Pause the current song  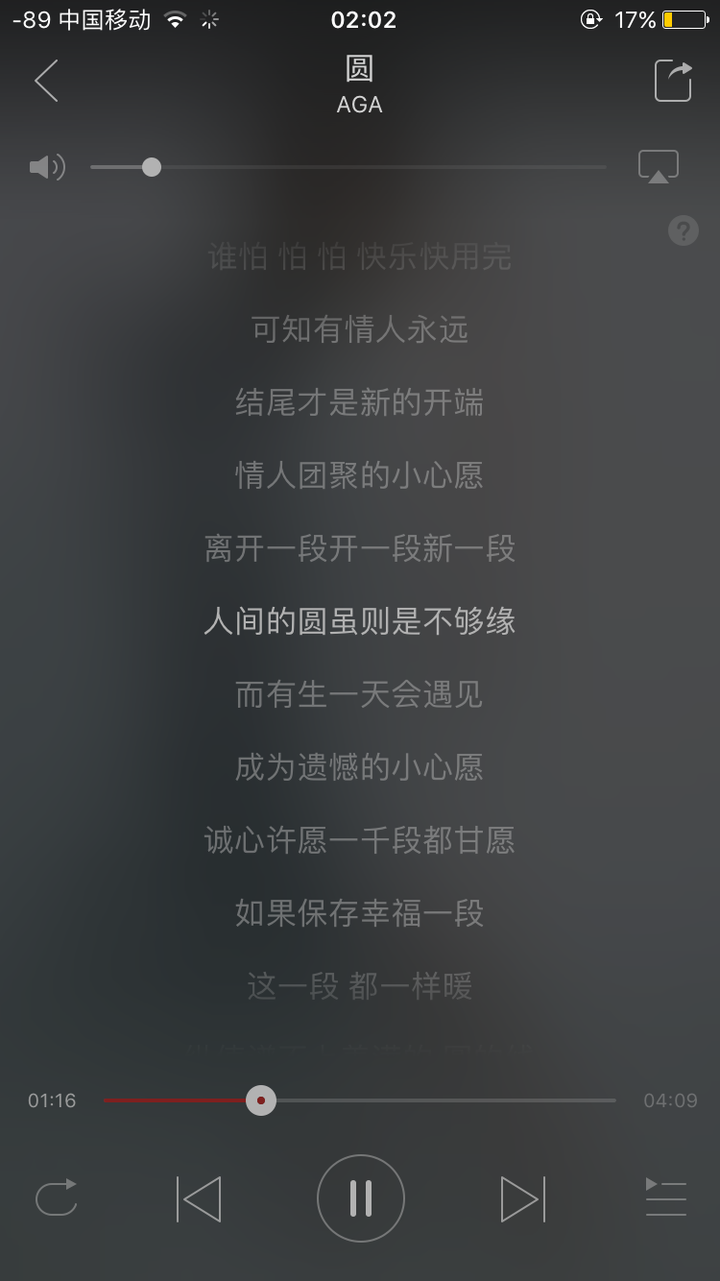(360, 1198)
